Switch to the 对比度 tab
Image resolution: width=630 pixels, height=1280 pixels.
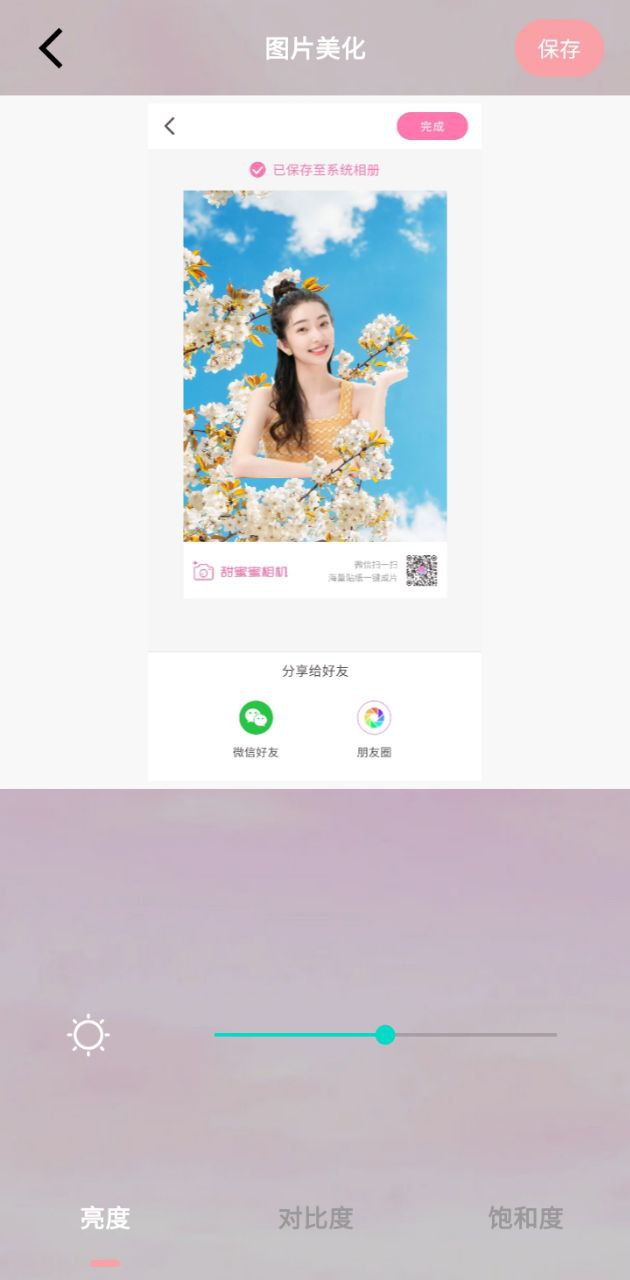click(315, 1218)
